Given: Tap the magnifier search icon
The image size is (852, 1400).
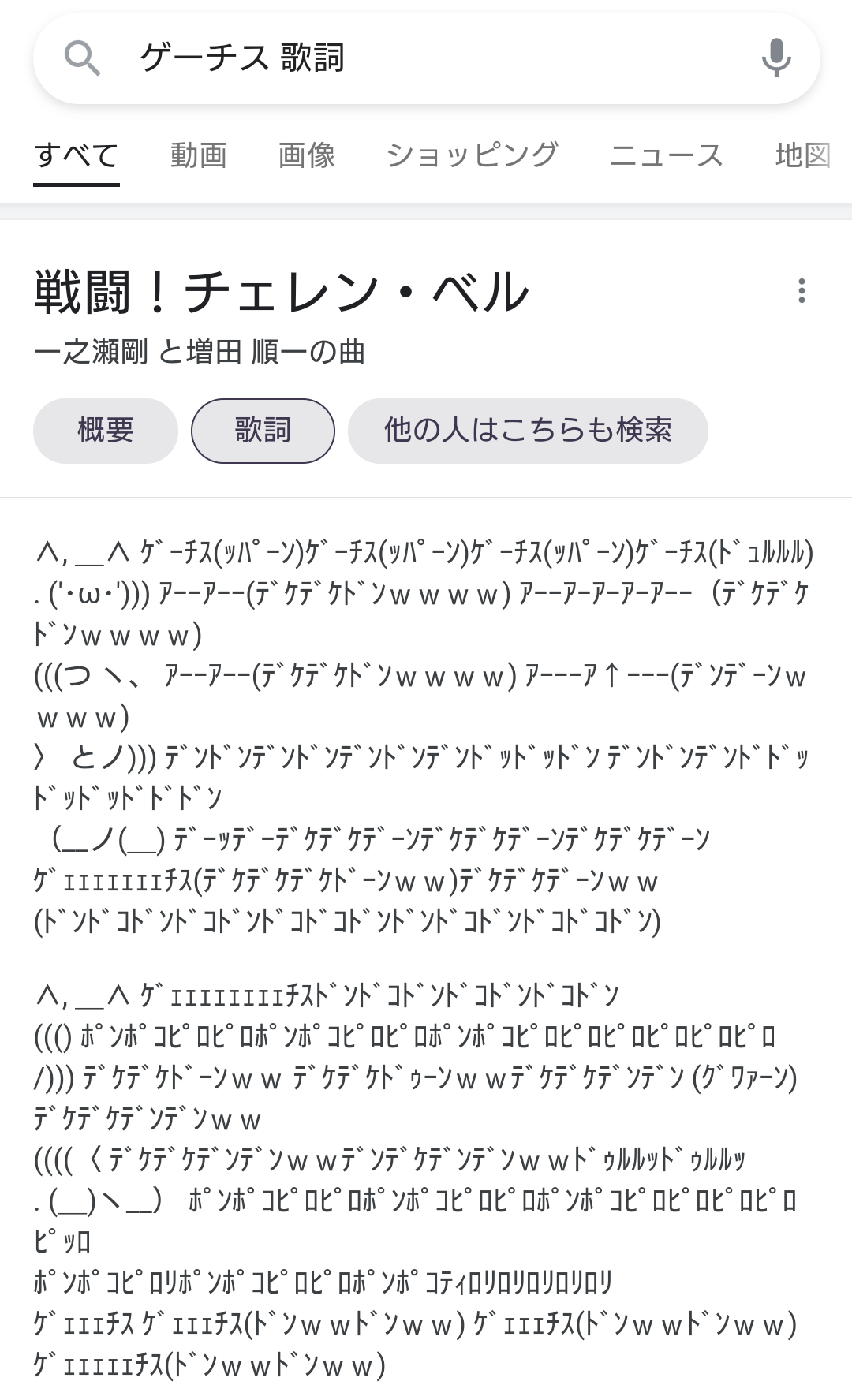Looking at the screenshot, I should pyautogui.click(x=82, y=58).
